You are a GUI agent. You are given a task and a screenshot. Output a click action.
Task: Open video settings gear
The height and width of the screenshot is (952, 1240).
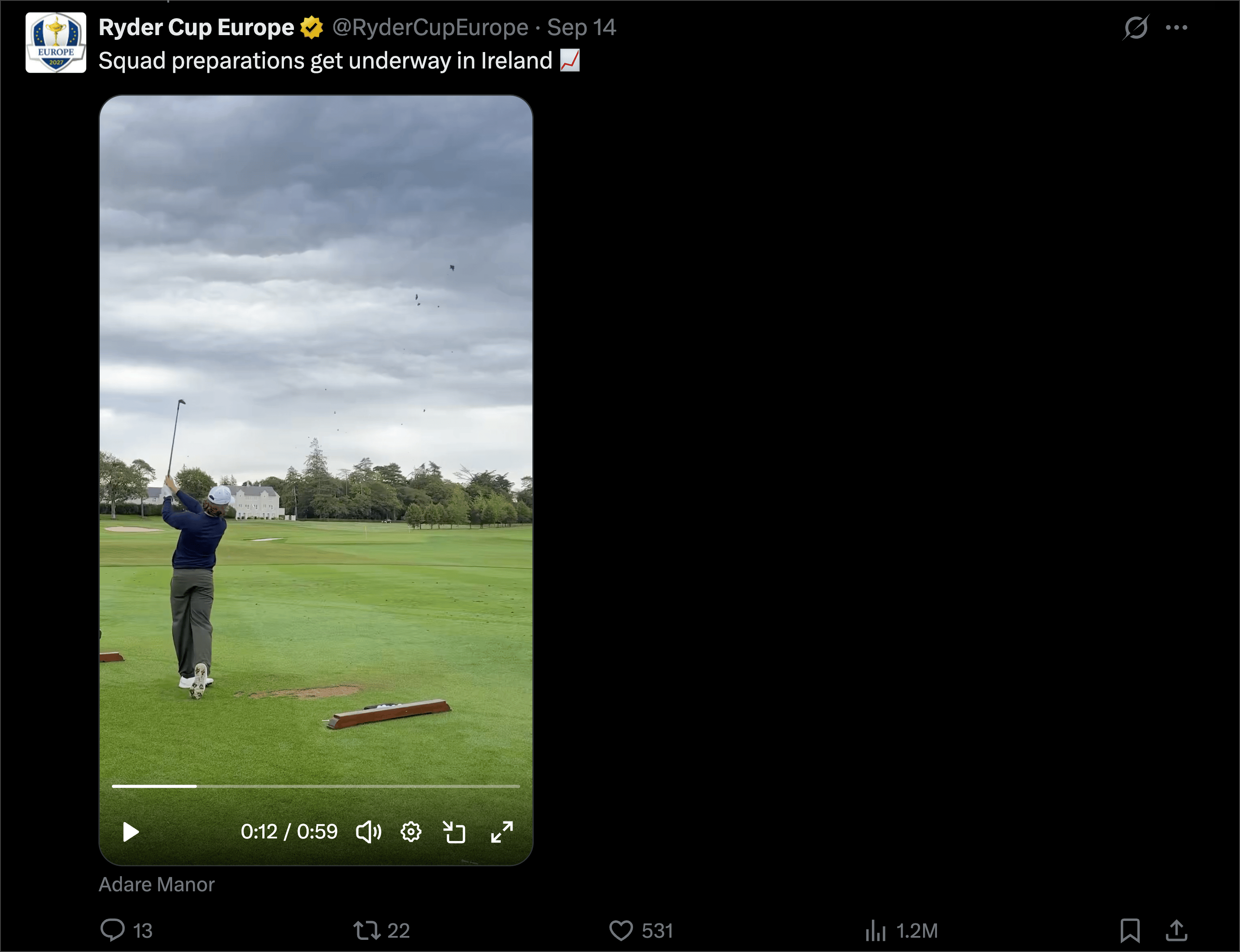click(411, 832)
